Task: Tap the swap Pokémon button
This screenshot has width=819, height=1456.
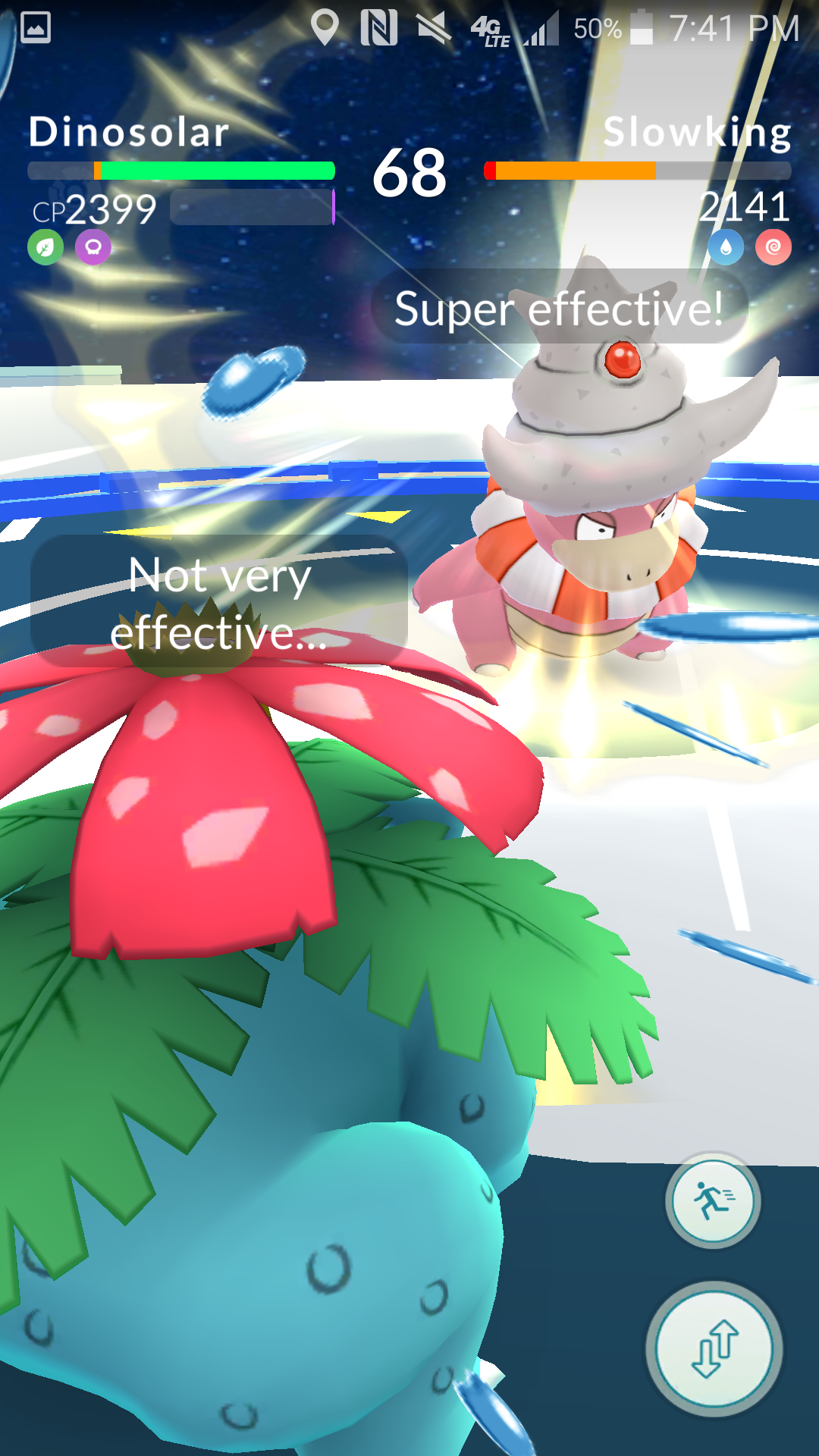Action: click(x=714, y=1349)
